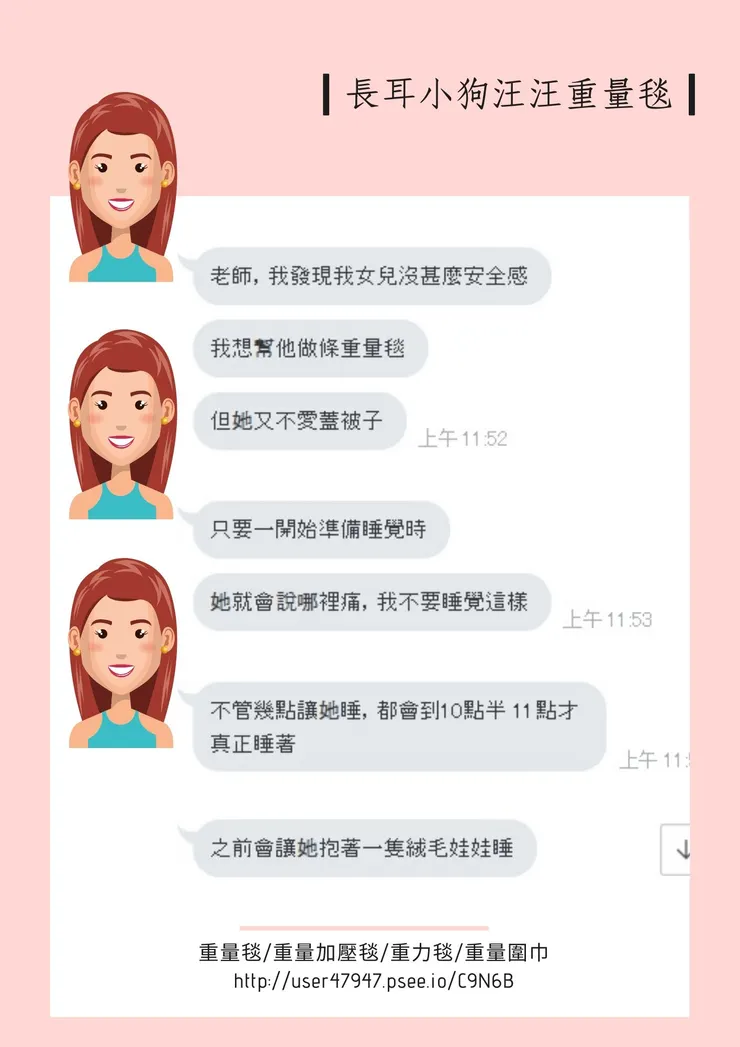
Task: Select the message about pain complaints at bedtime
Action: tap(370, 602)
